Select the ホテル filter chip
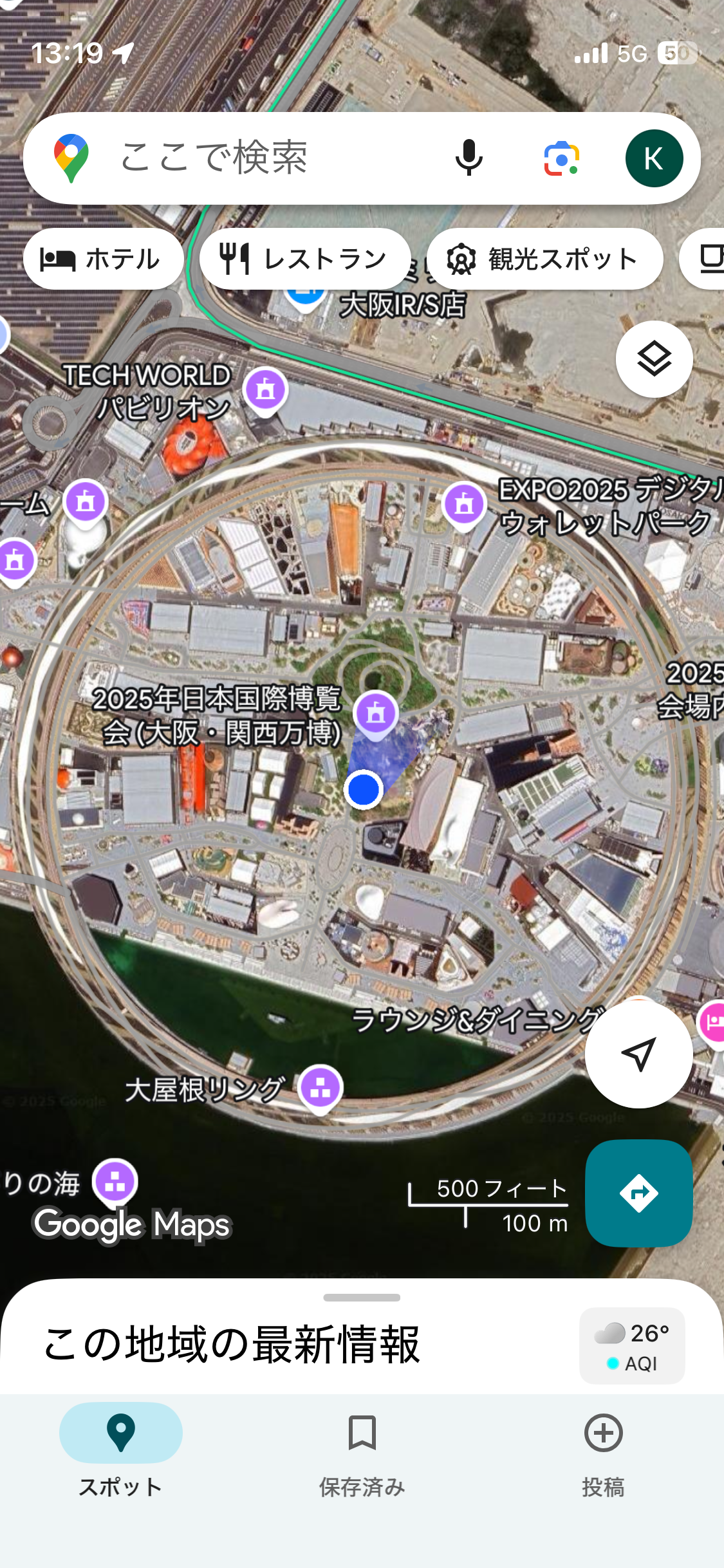Image resolution: width=724 pixels, height=1568 pixels. pyautogui.click(x=103, y=259)
